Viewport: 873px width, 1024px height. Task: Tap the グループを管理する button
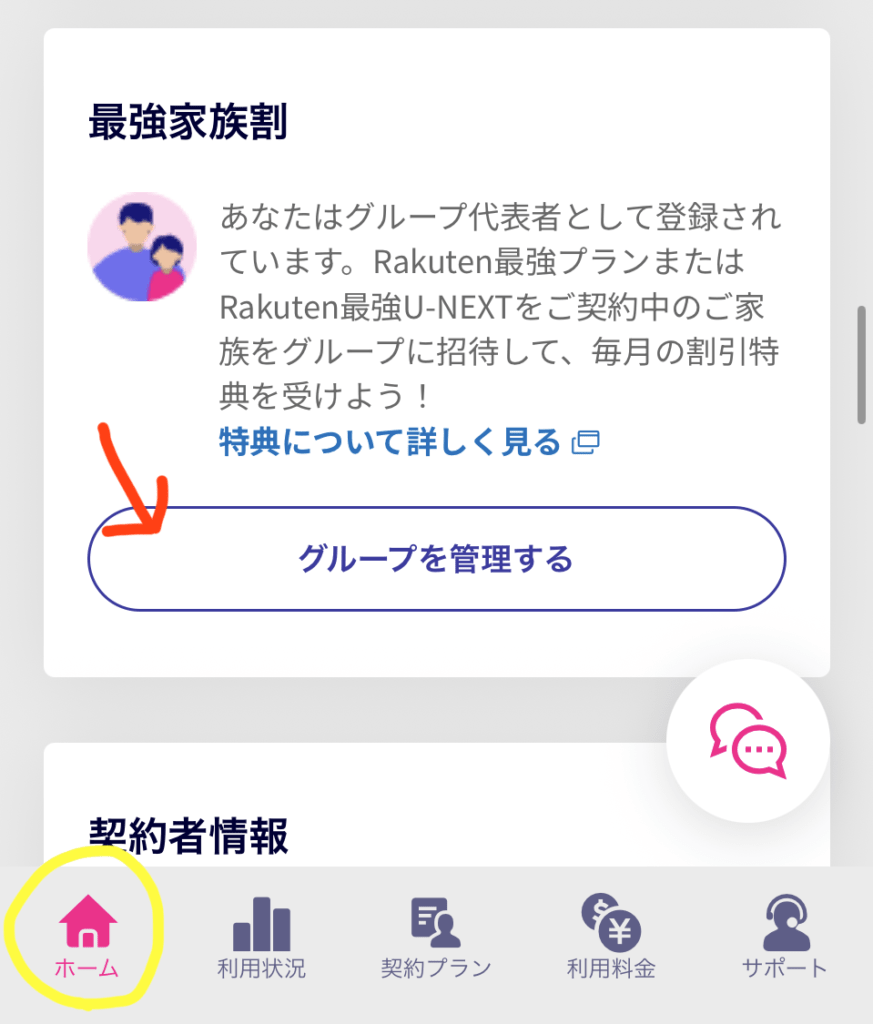pyautogui.click(x=436, y=560)
